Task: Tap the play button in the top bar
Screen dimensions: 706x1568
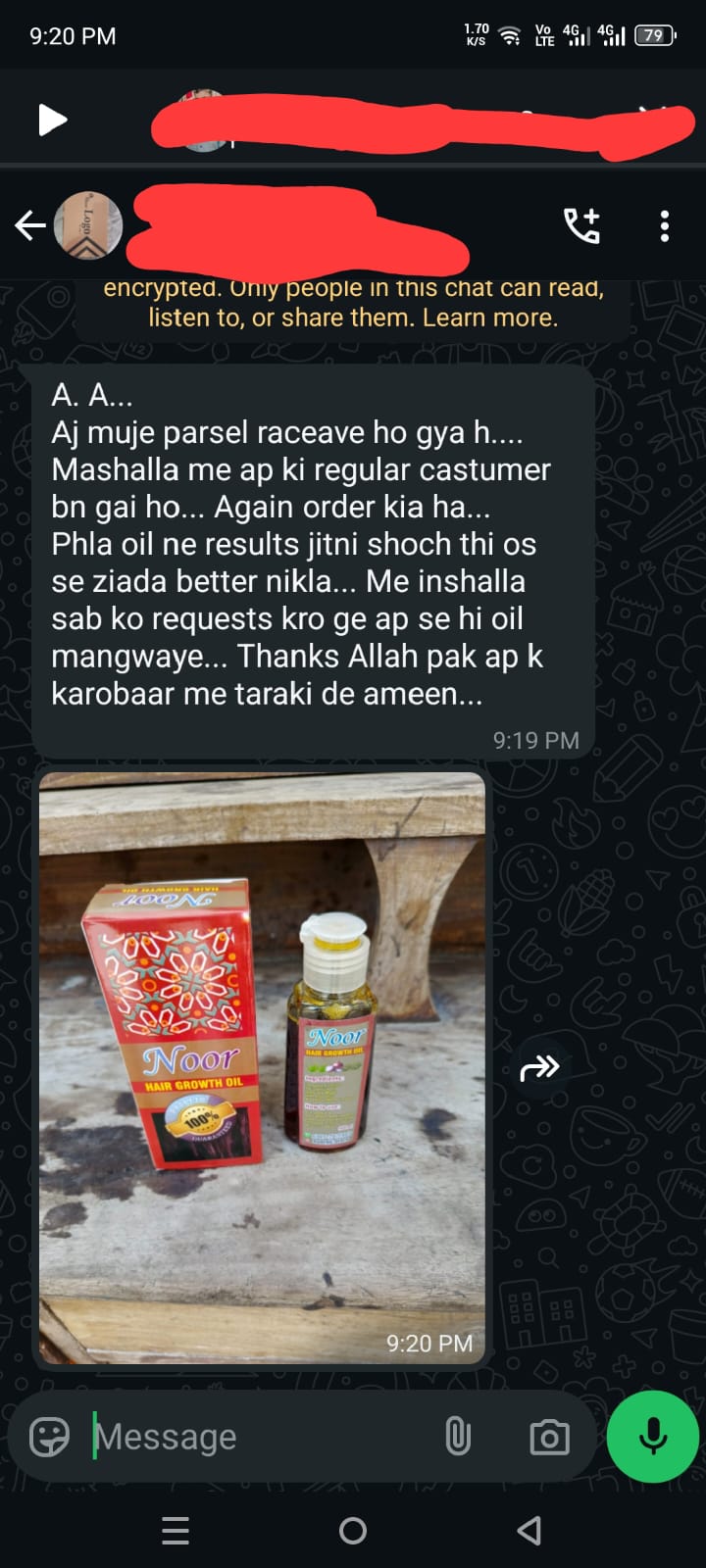Action: click(x=52, y=121)
